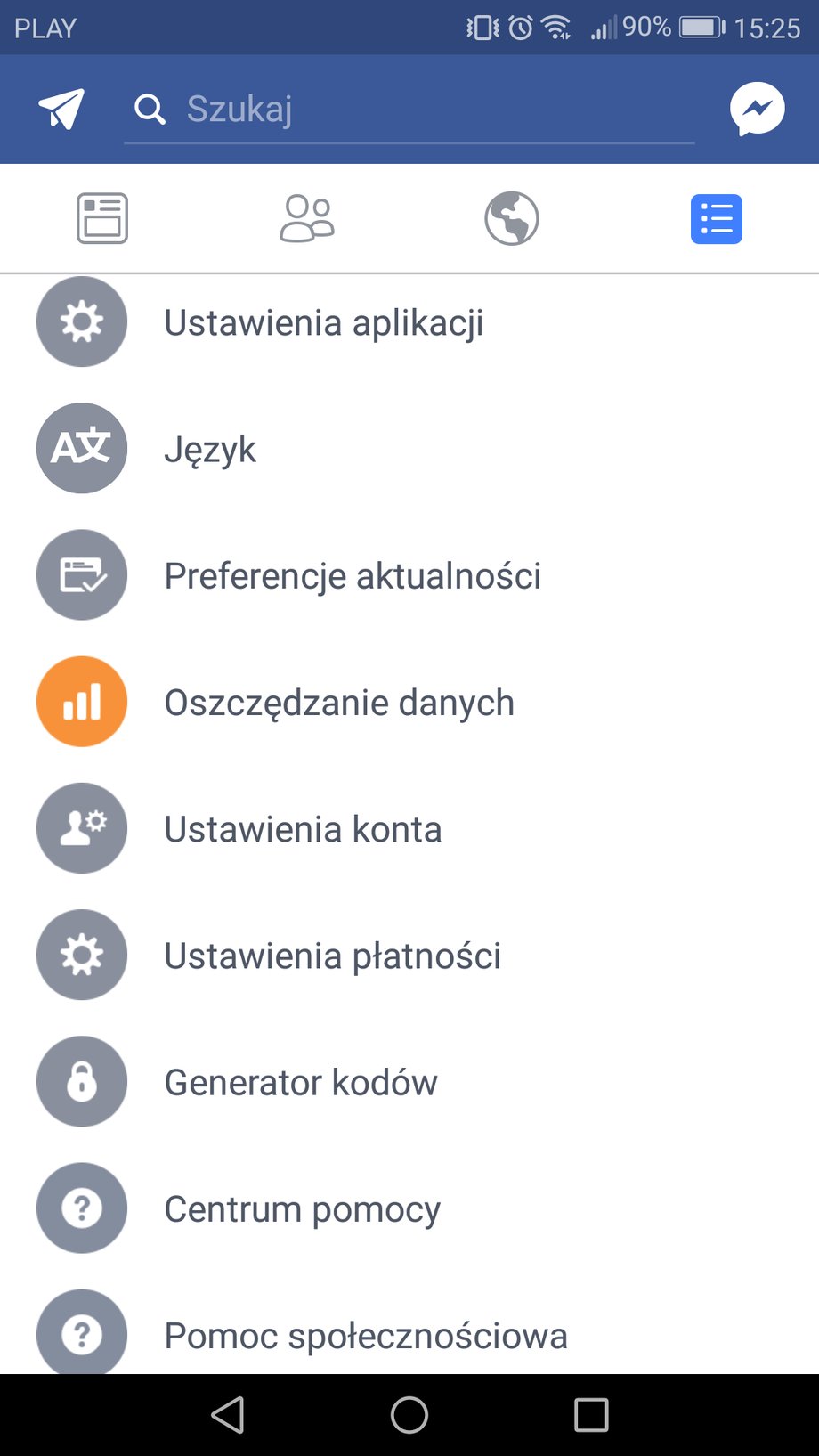
Task: Open the globe notifications tab
Action: click(x=512, y=218)
